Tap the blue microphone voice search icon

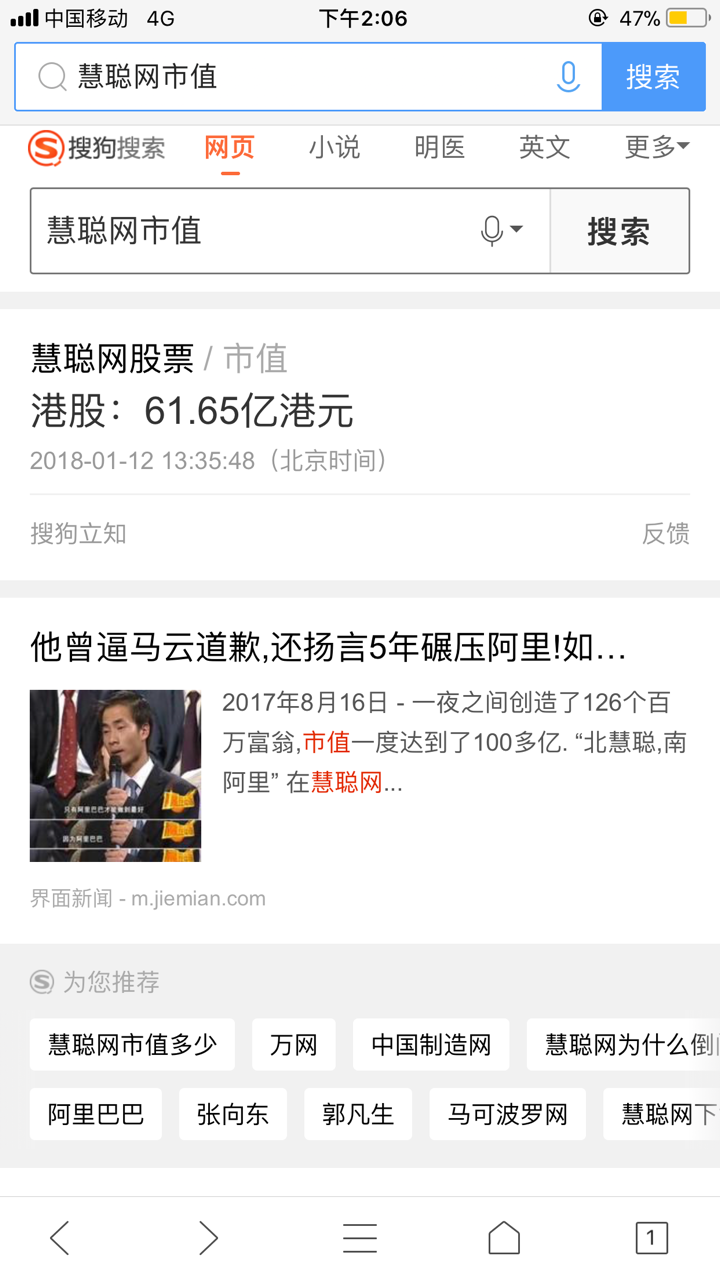click(x=568, y=77)
